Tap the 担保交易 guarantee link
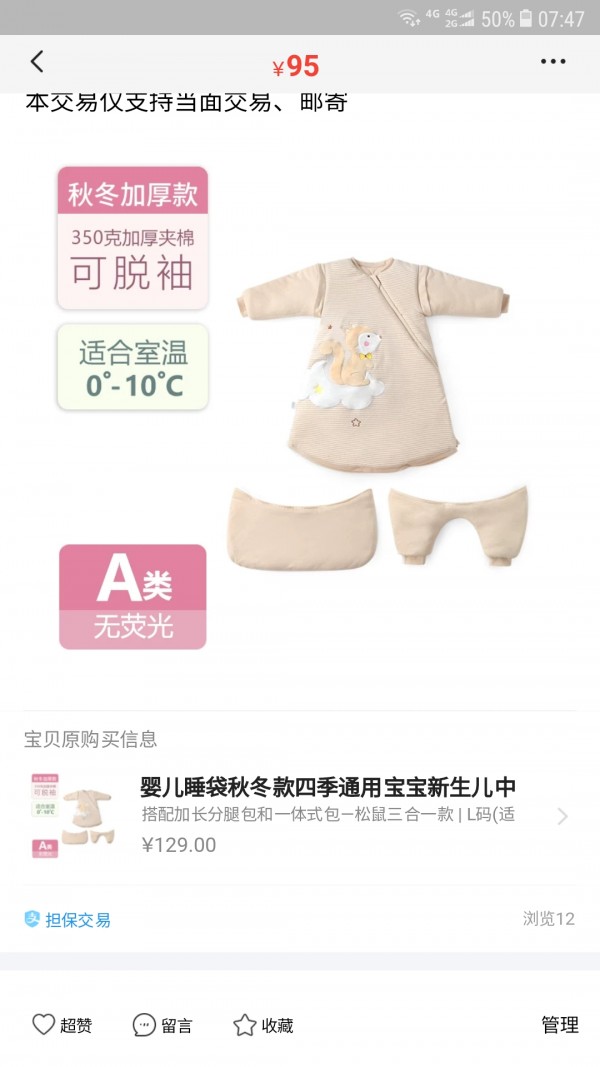This screenshot has width=600, height=1067. (x=67, y=919)
